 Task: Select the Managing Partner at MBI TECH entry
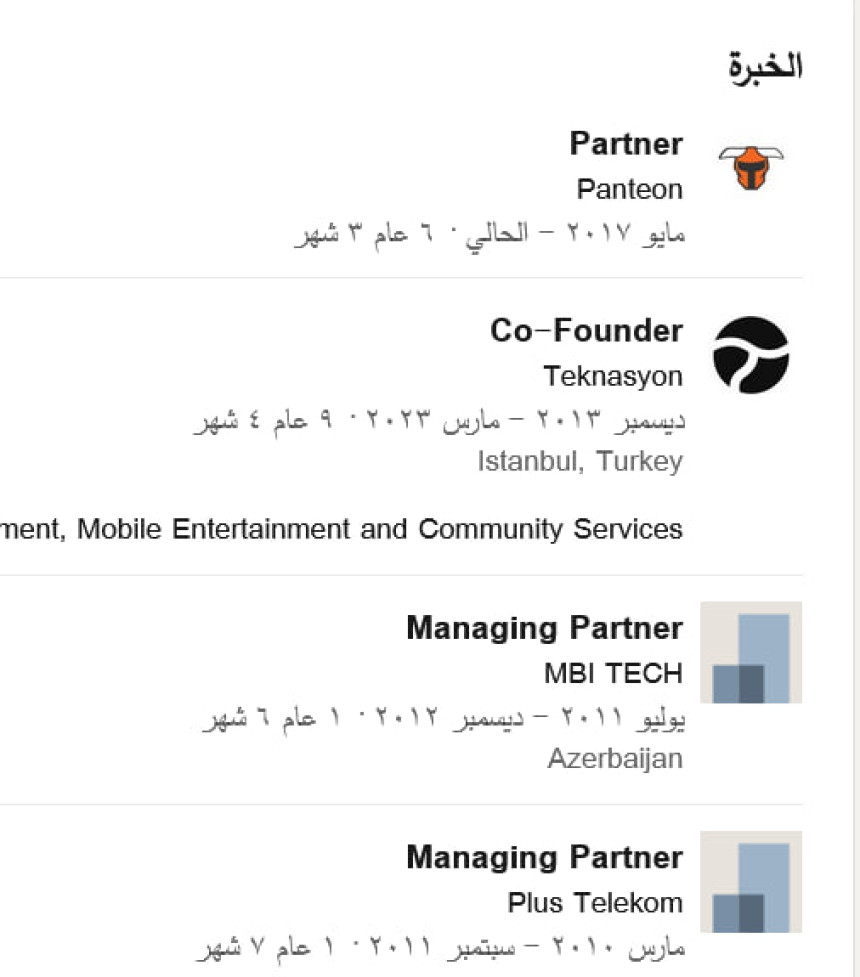pos(544,629)
